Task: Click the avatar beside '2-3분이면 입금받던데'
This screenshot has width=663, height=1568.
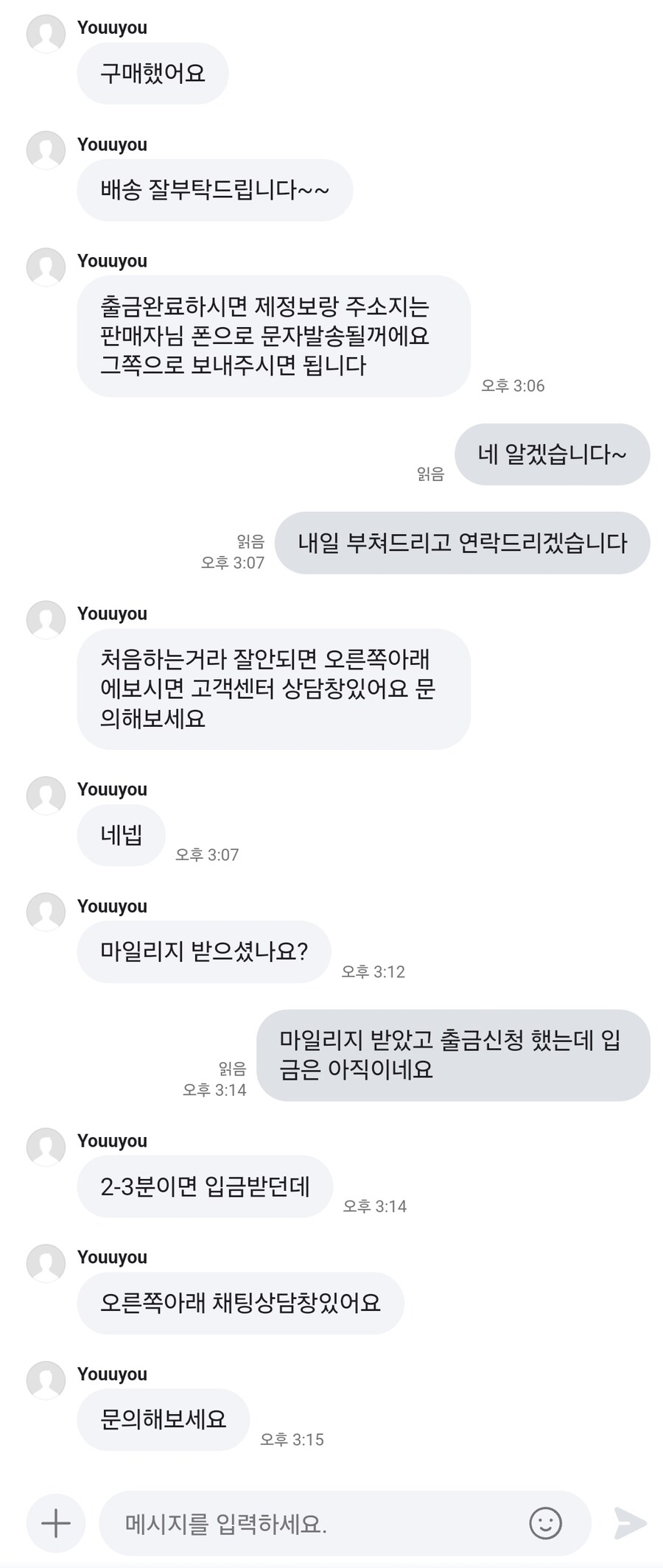Action: point(47,1146)
